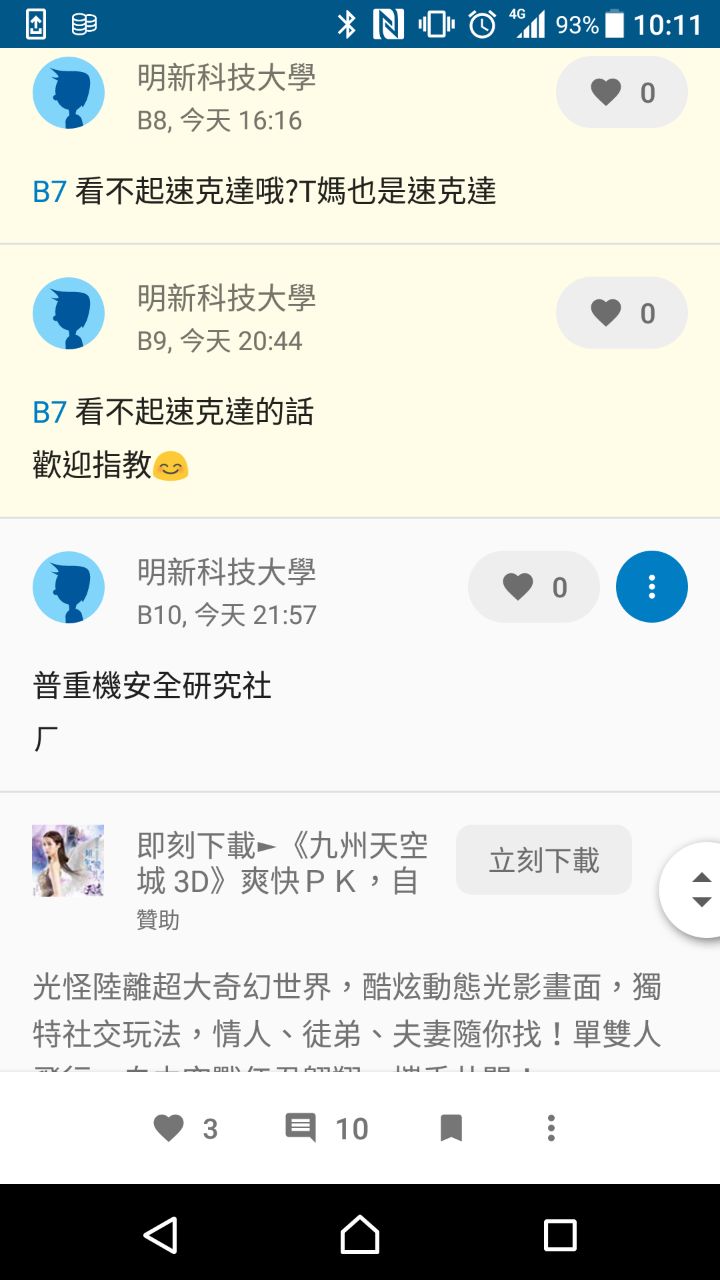Tap the B7 reference in B8's reply

point(49,191)
